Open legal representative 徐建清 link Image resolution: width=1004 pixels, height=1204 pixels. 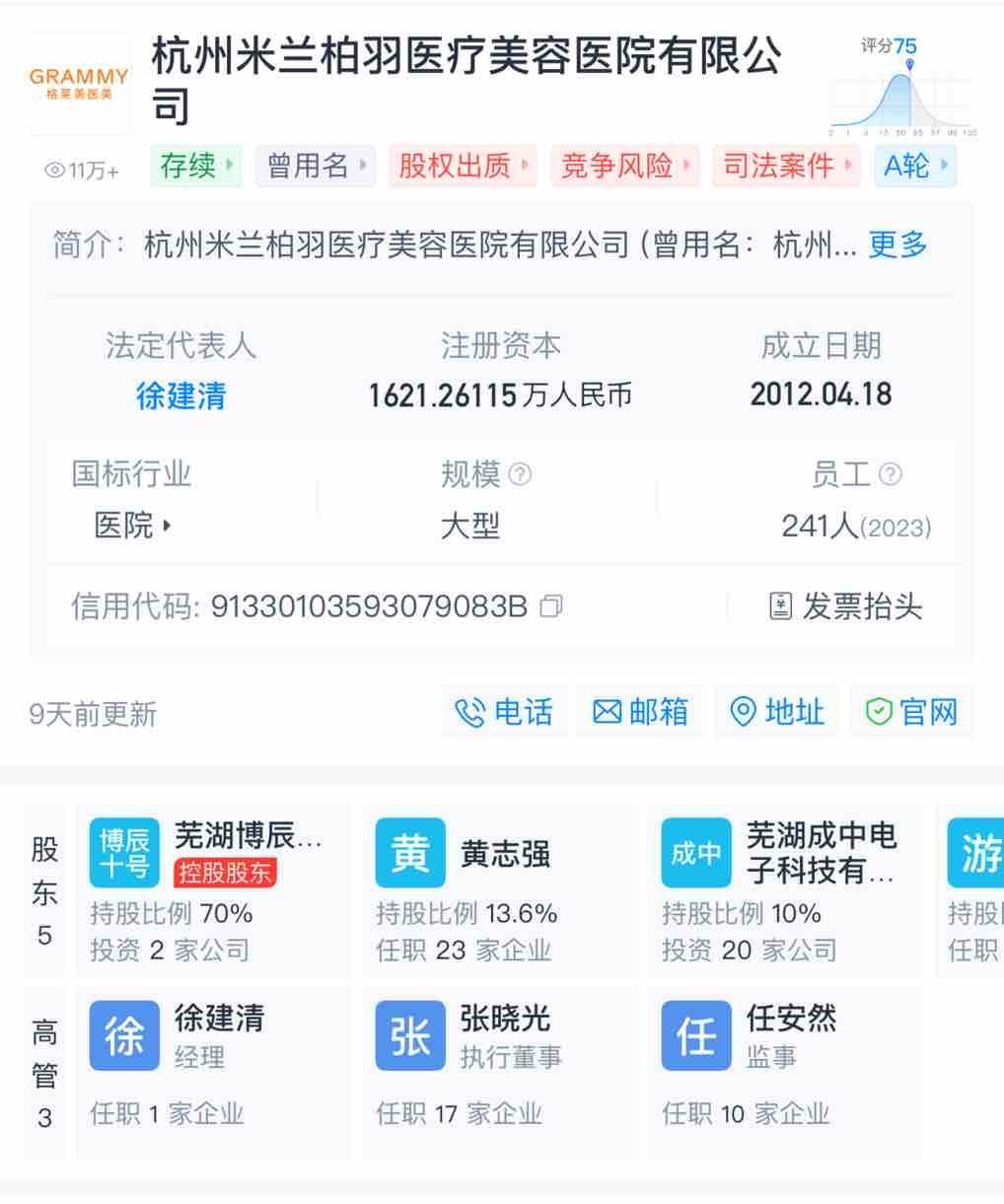(x=180, y=396)
